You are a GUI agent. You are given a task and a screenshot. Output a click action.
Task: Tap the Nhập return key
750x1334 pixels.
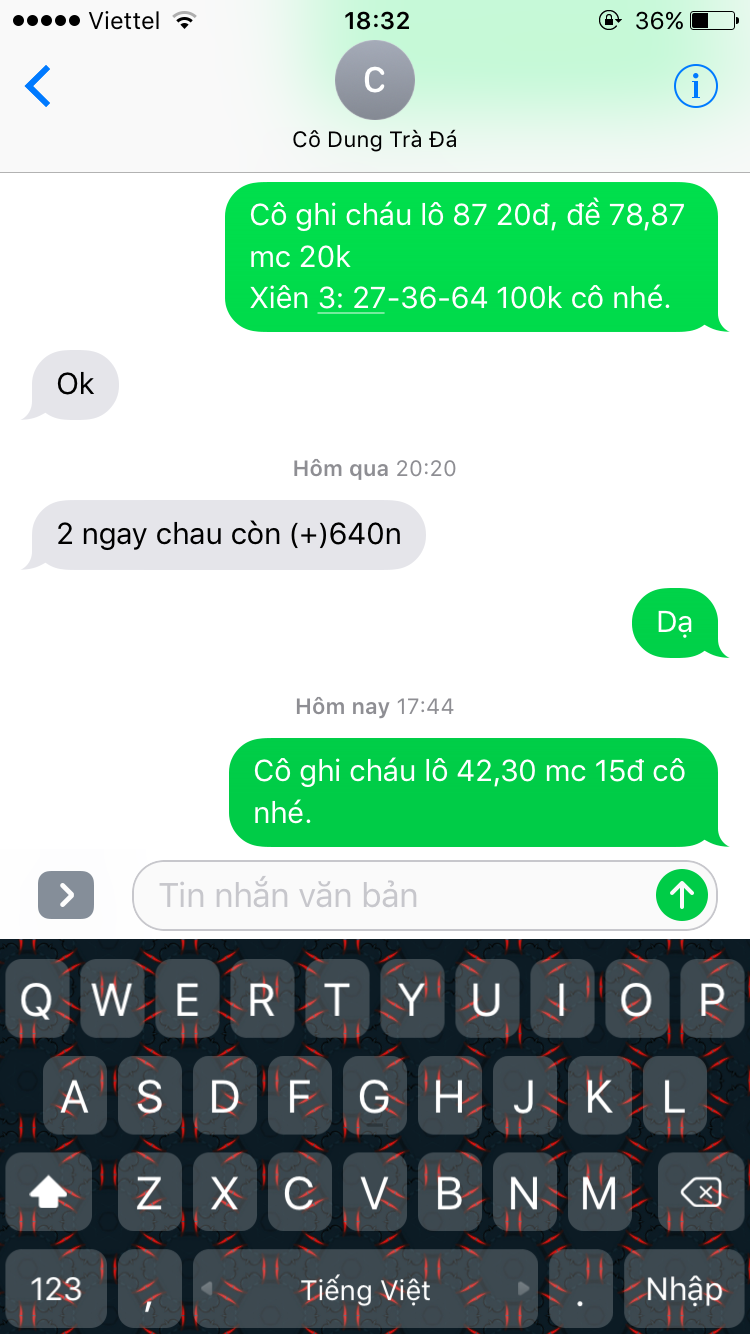685,1289
